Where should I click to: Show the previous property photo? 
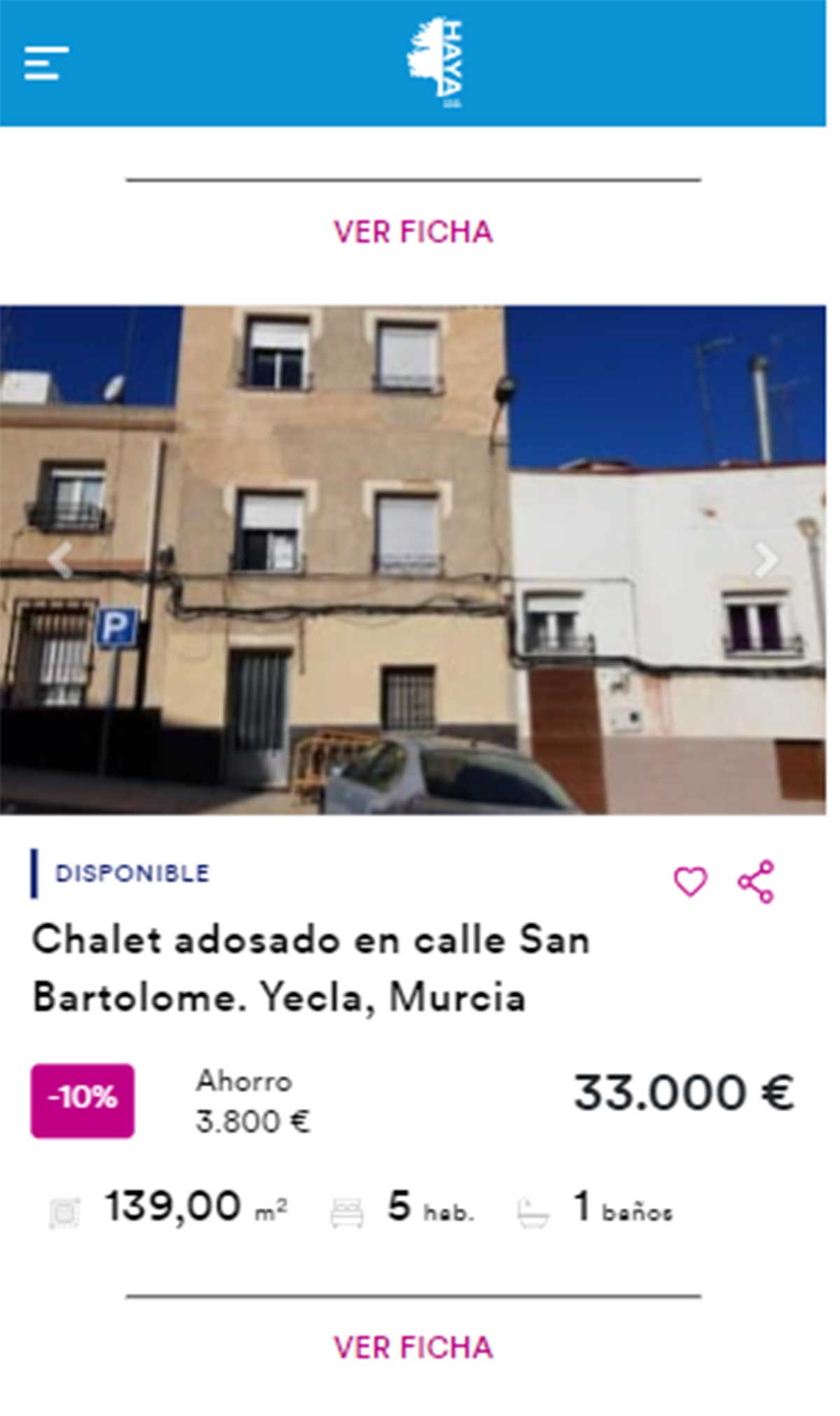(x=60, y=560)
